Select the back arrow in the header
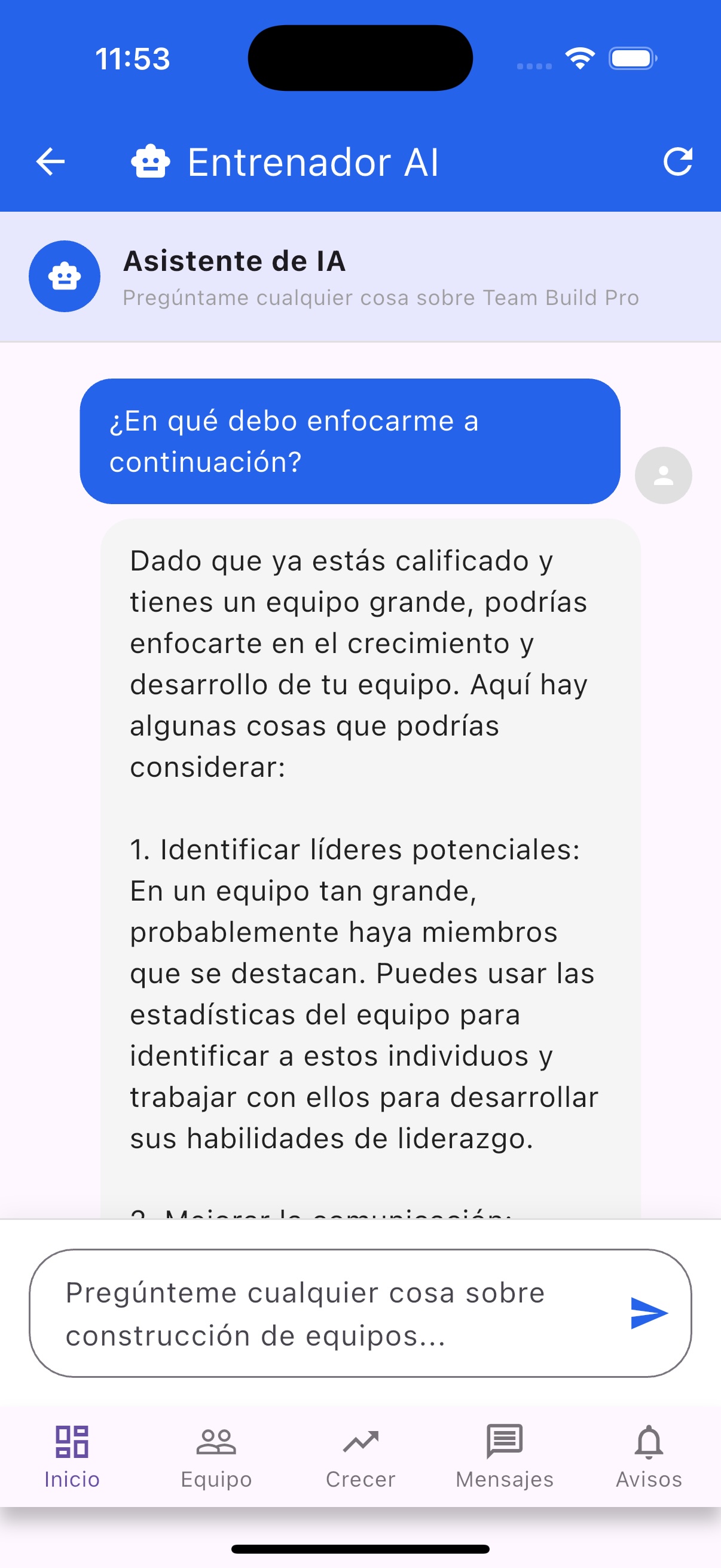The height and width of the screenshot is (1568, 721). 49,161
